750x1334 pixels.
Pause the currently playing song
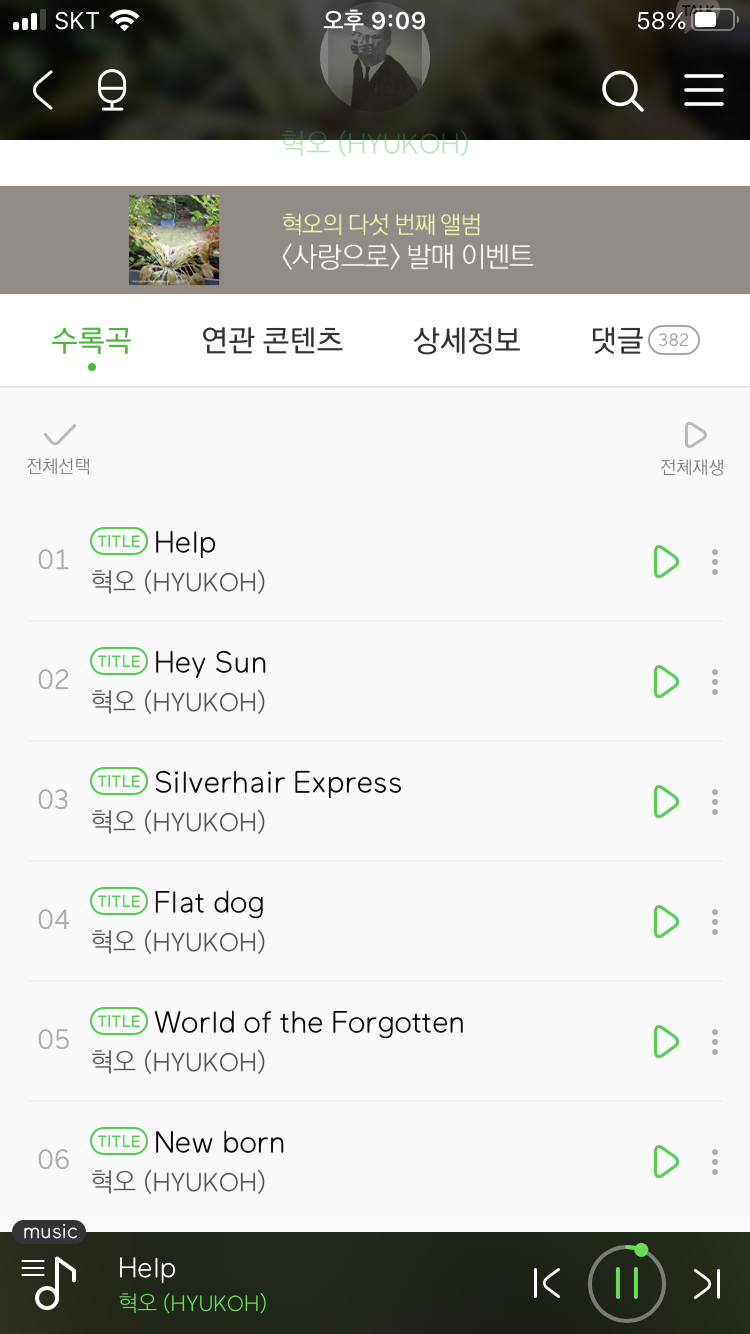coord(627,1283)
